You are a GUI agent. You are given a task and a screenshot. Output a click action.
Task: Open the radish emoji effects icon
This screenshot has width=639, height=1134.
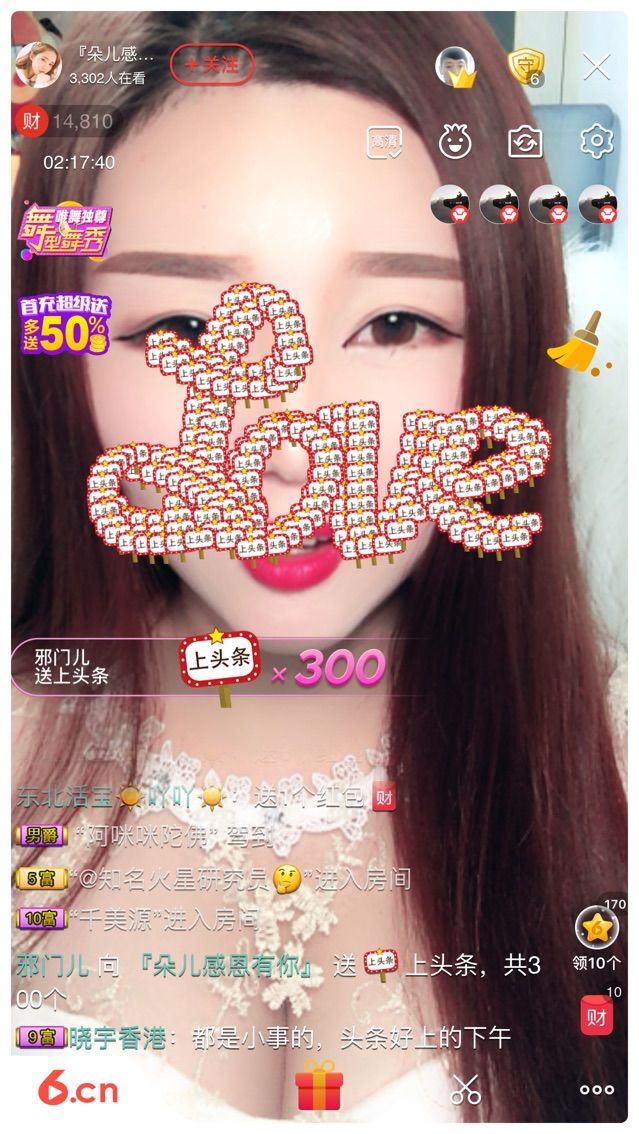coord(455,141)
